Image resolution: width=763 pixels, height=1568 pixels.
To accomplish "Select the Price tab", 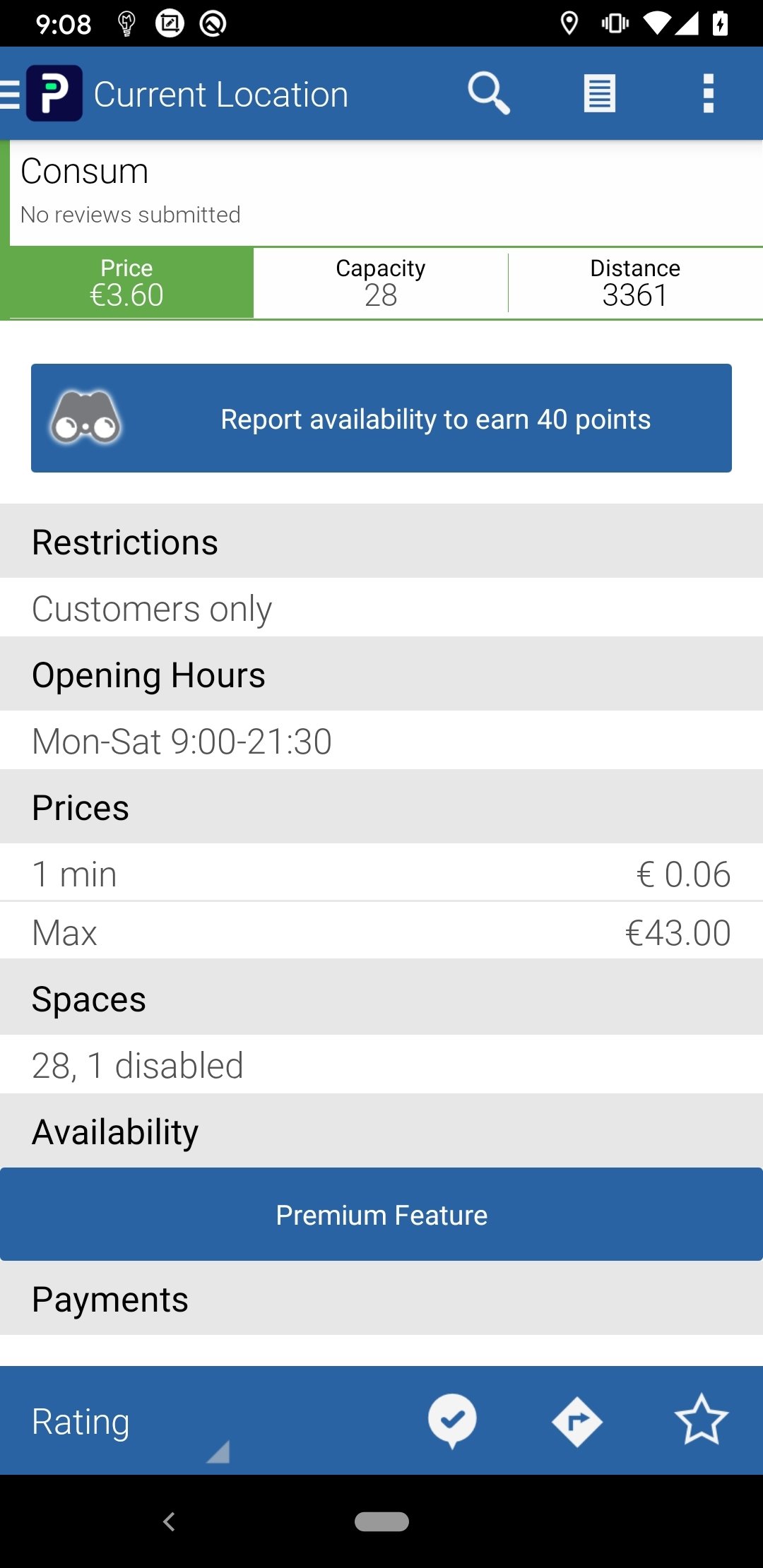I will pyautogui.click(x=126, y=283).
